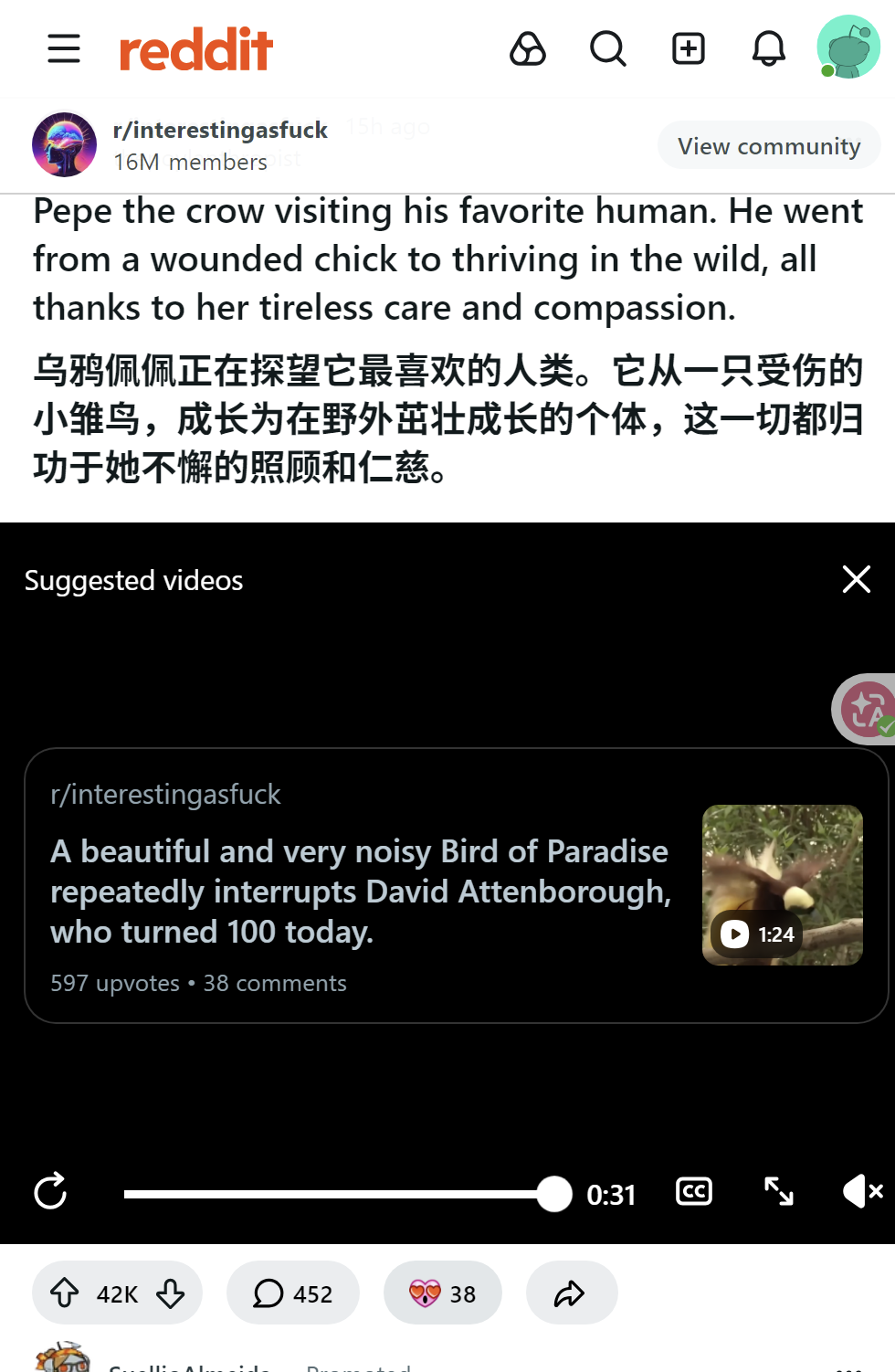895x1372 pixels.
Task: Open the search magnifier
Action: tap(608, 48)
